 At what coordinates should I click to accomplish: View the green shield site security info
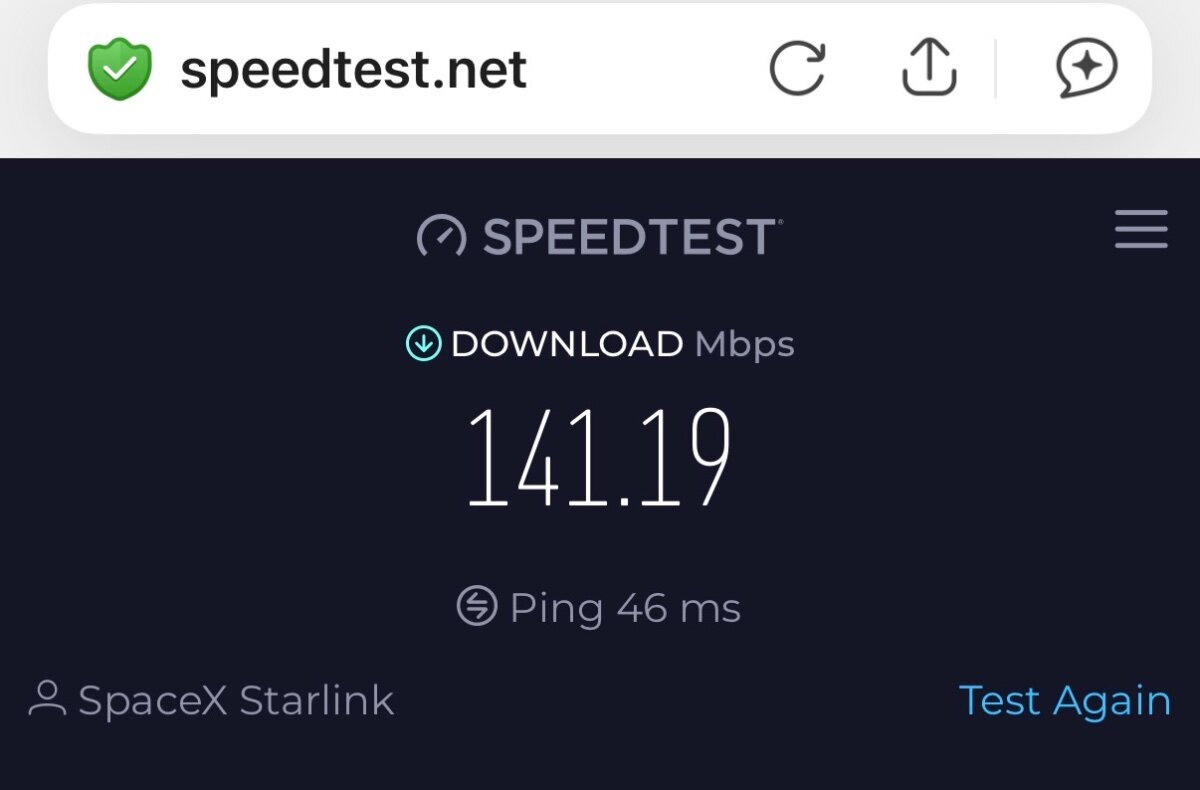pos(120,69)
